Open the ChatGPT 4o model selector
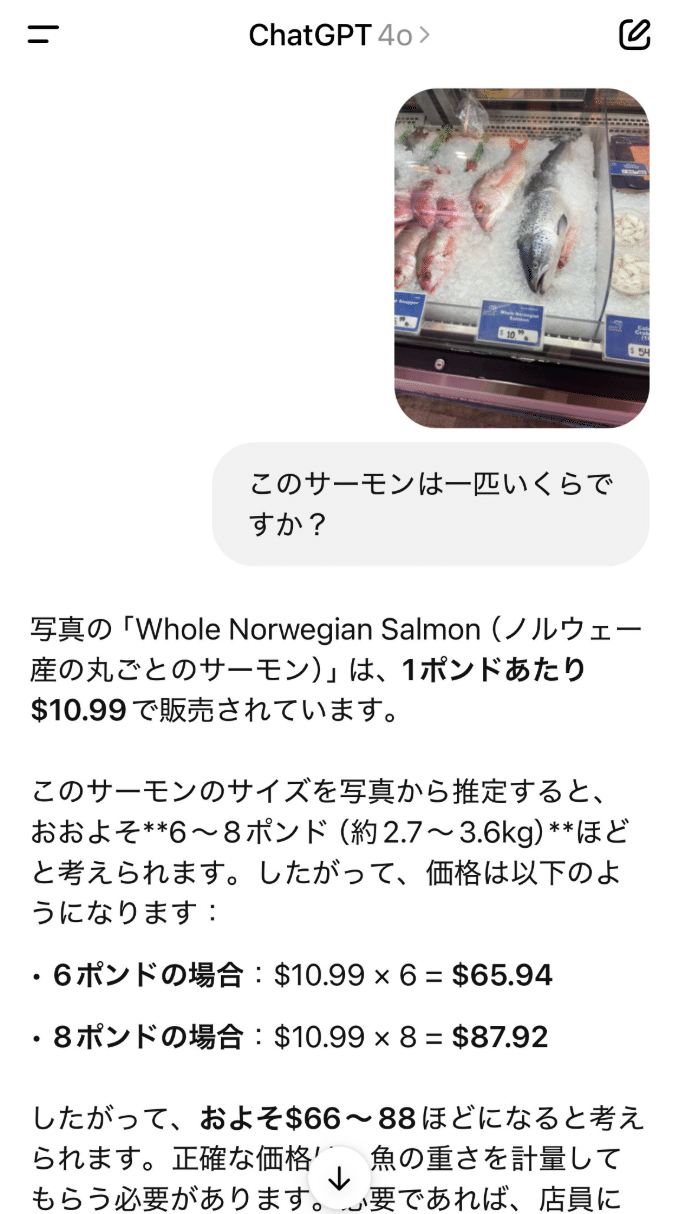Image resolution: width=673 pixels, height=1214 pixels. click(339, 35)
